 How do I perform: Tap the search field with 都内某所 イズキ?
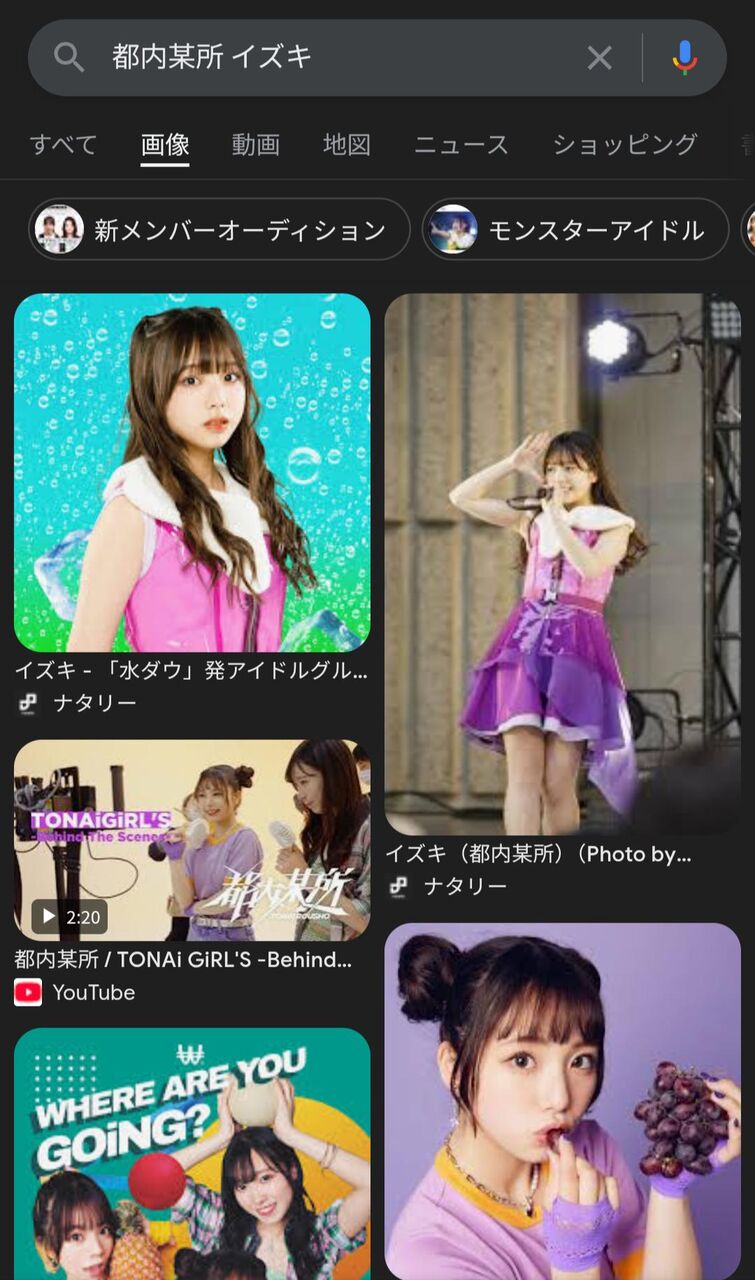pos(330,57)
